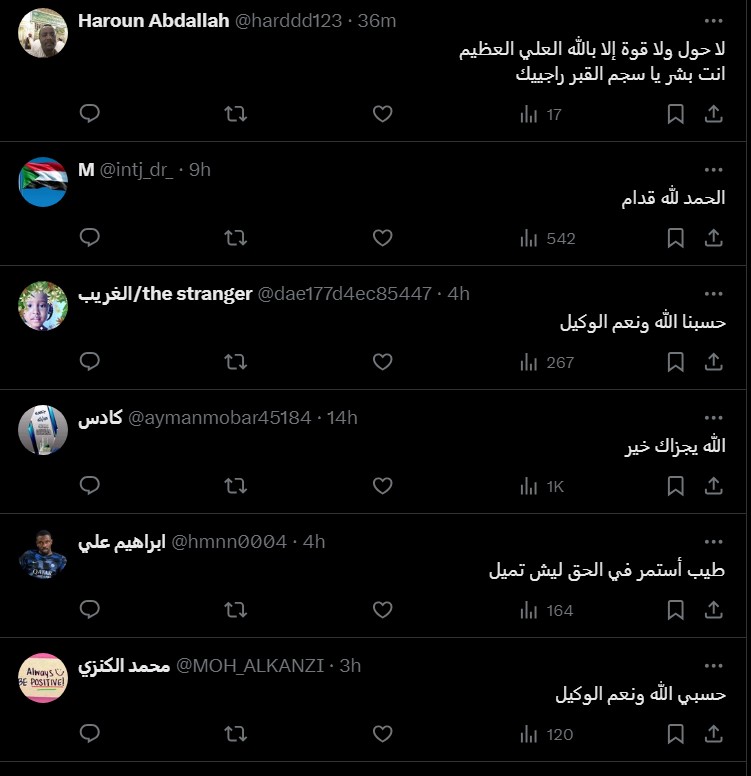
Task: Like the tweet by the stranger
Action: point(382,362)
